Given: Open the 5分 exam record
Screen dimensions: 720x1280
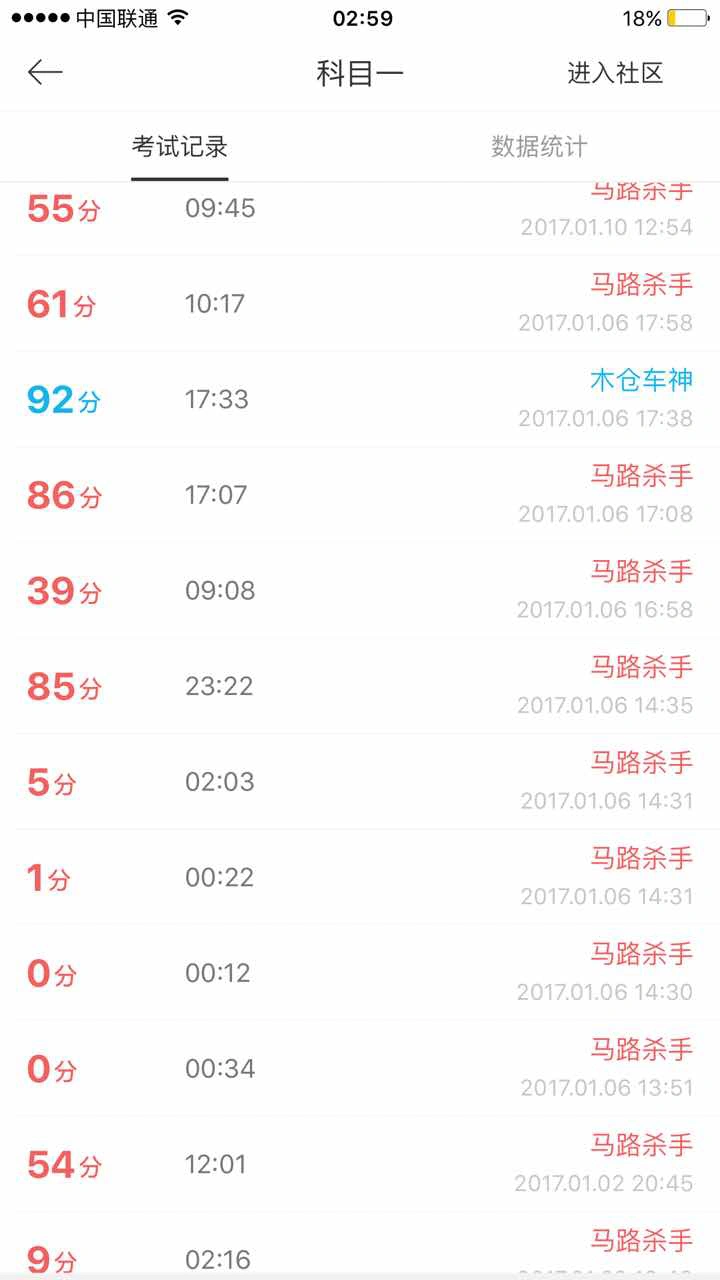Looking at the screenshot, I should point(360,782).
